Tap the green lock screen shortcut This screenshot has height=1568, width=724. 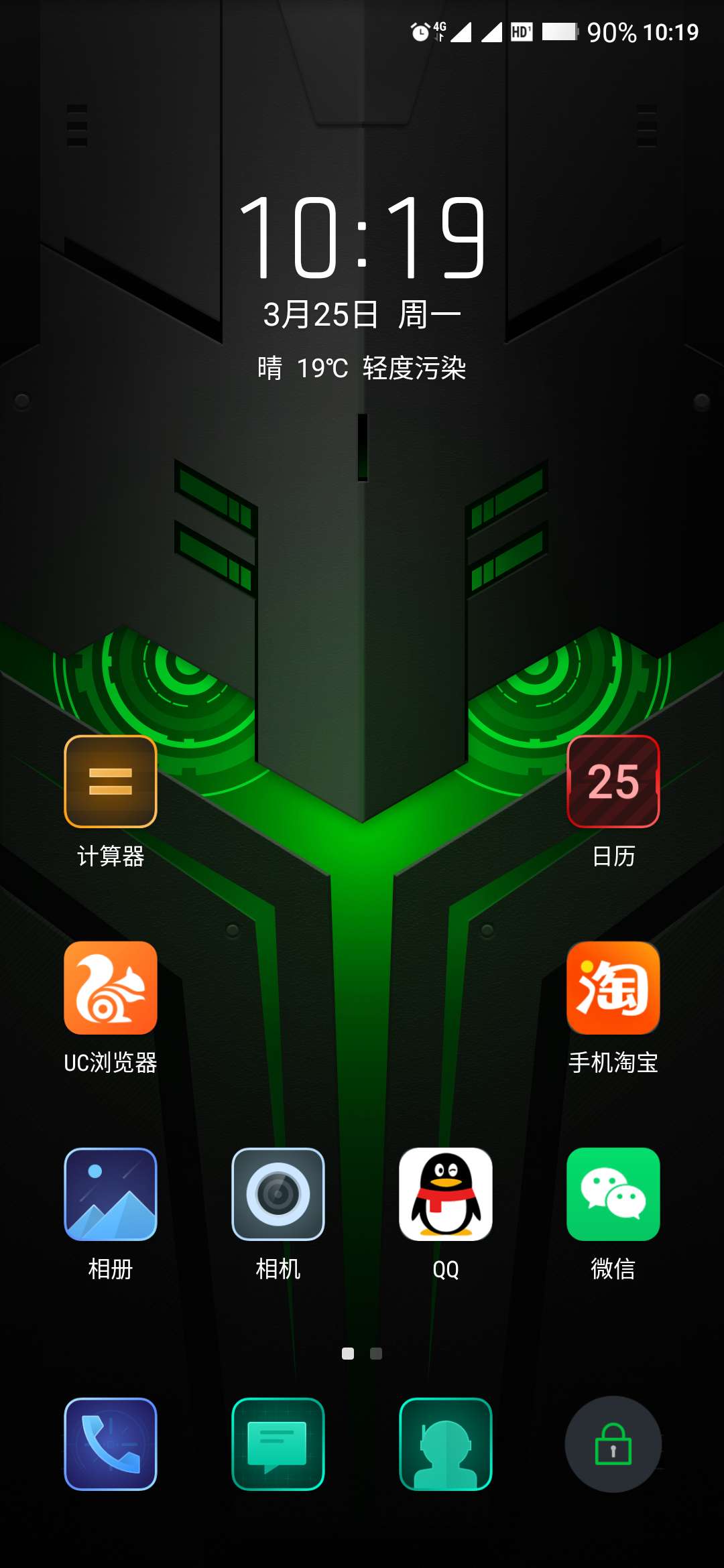pyautogui.click(x=613, y=1444)
